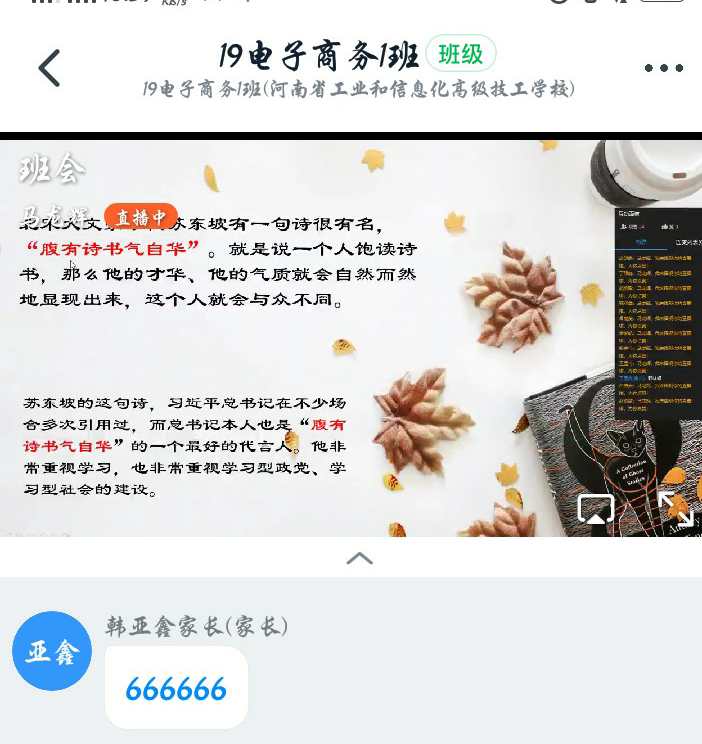Go back from the class chat
This screenshot has height=744, width=702.
(x=49, y=68)
